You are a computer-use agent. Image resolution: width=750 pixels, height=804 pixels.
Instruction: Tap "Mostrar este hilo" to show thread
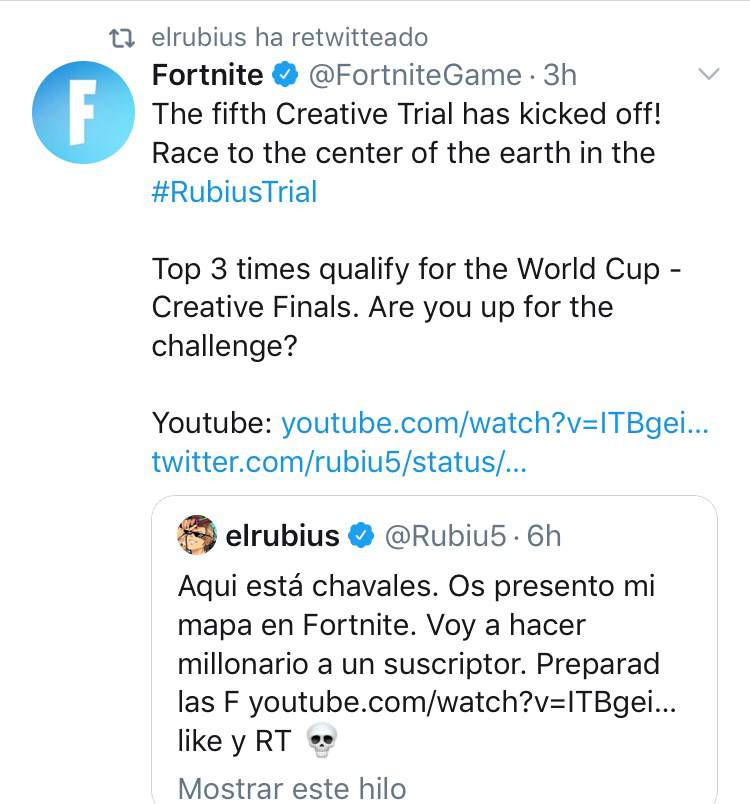(292, 788)
